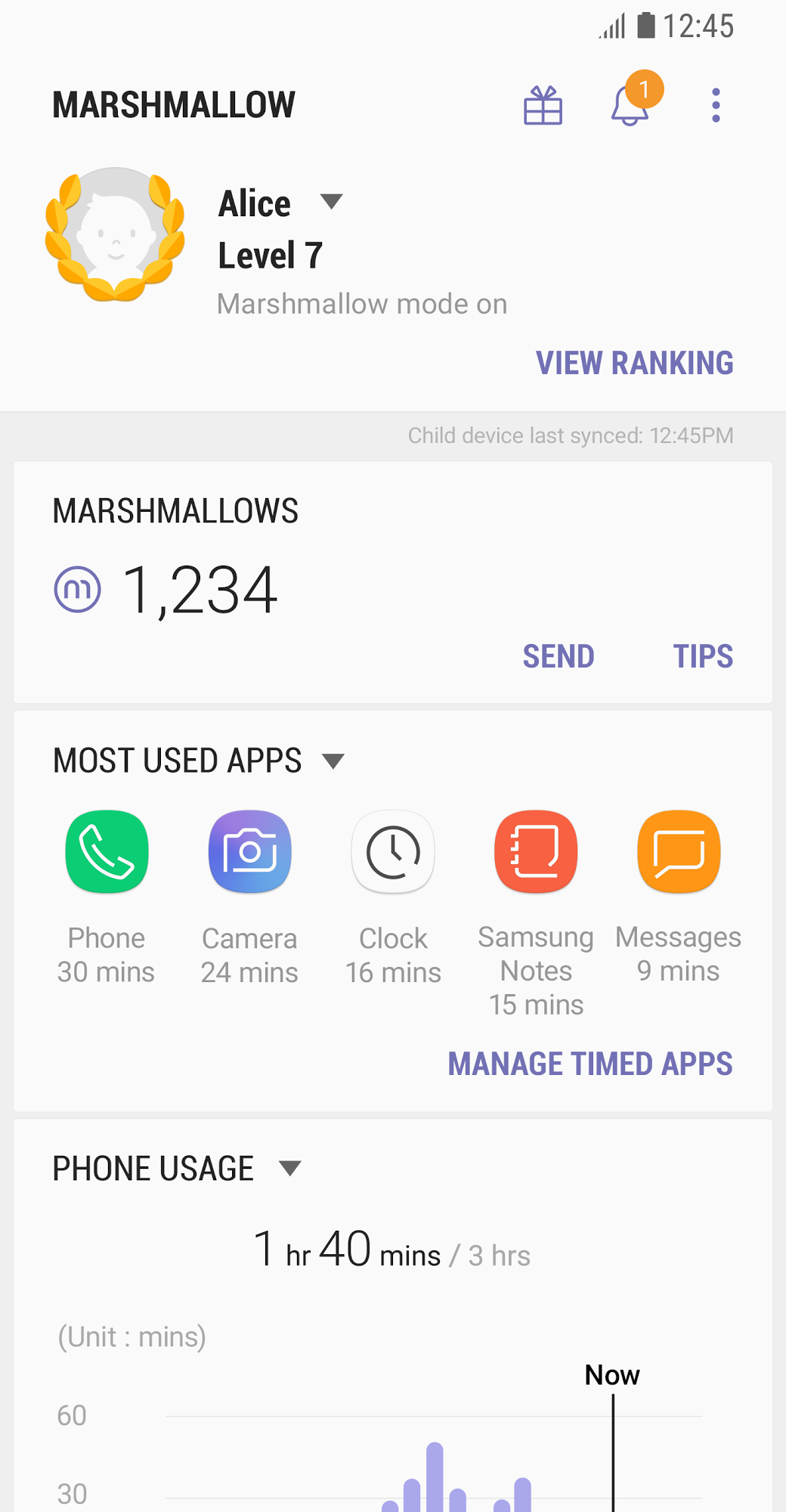Expand the Most Used Apps dropdown

pyautogui.click(x=333, y=761)
